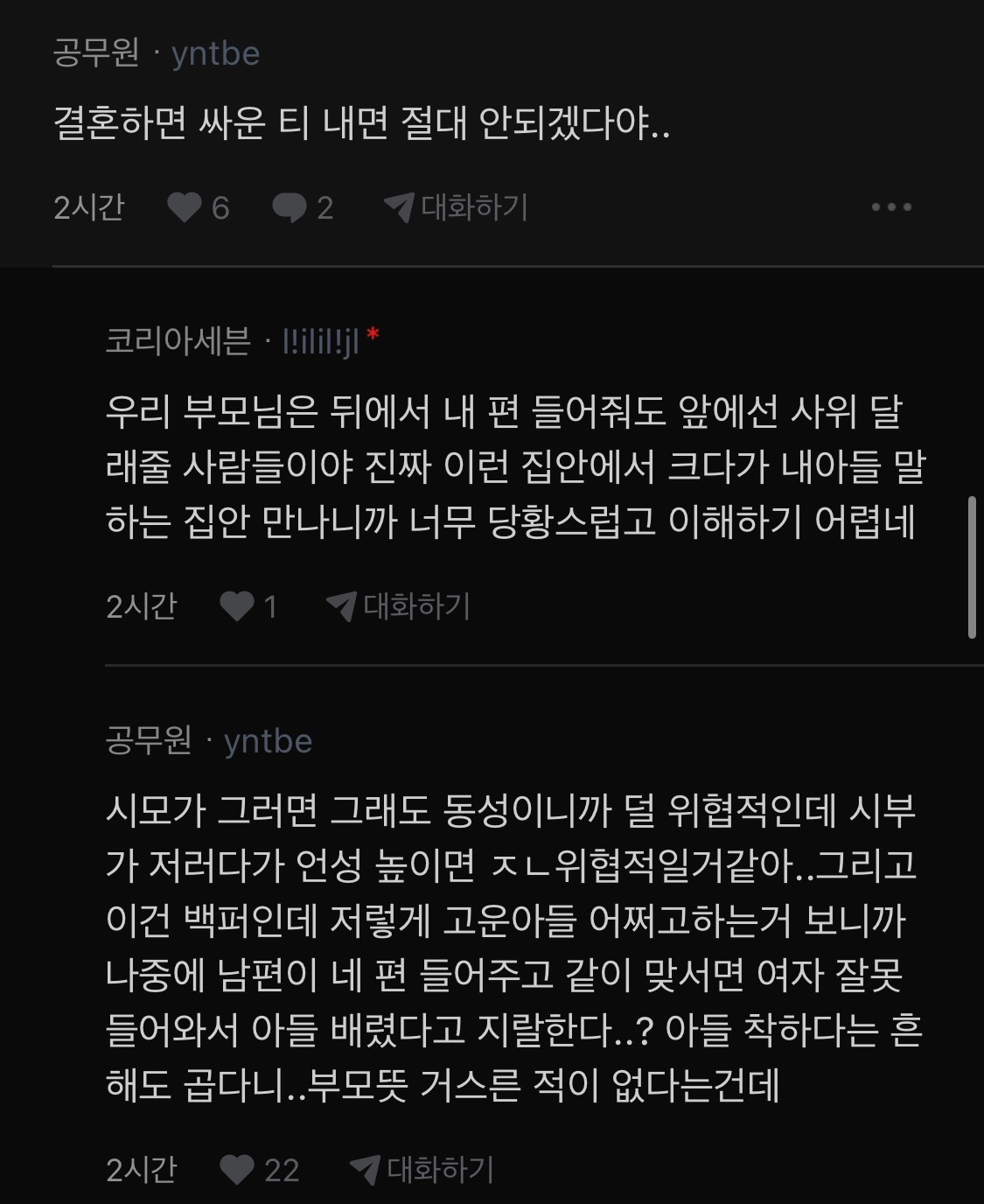Like yntbe's top comment with the heart icon

pos(186,207)
